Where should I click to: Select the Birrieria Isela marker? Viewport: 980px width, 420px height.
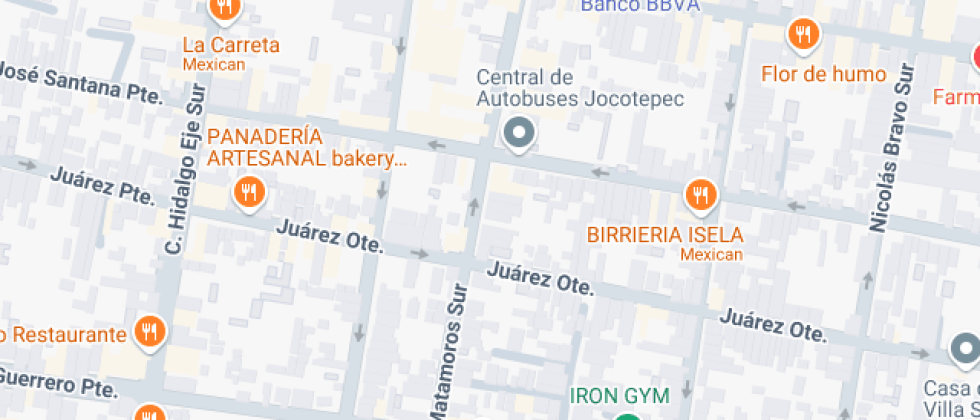click(702, 195)
